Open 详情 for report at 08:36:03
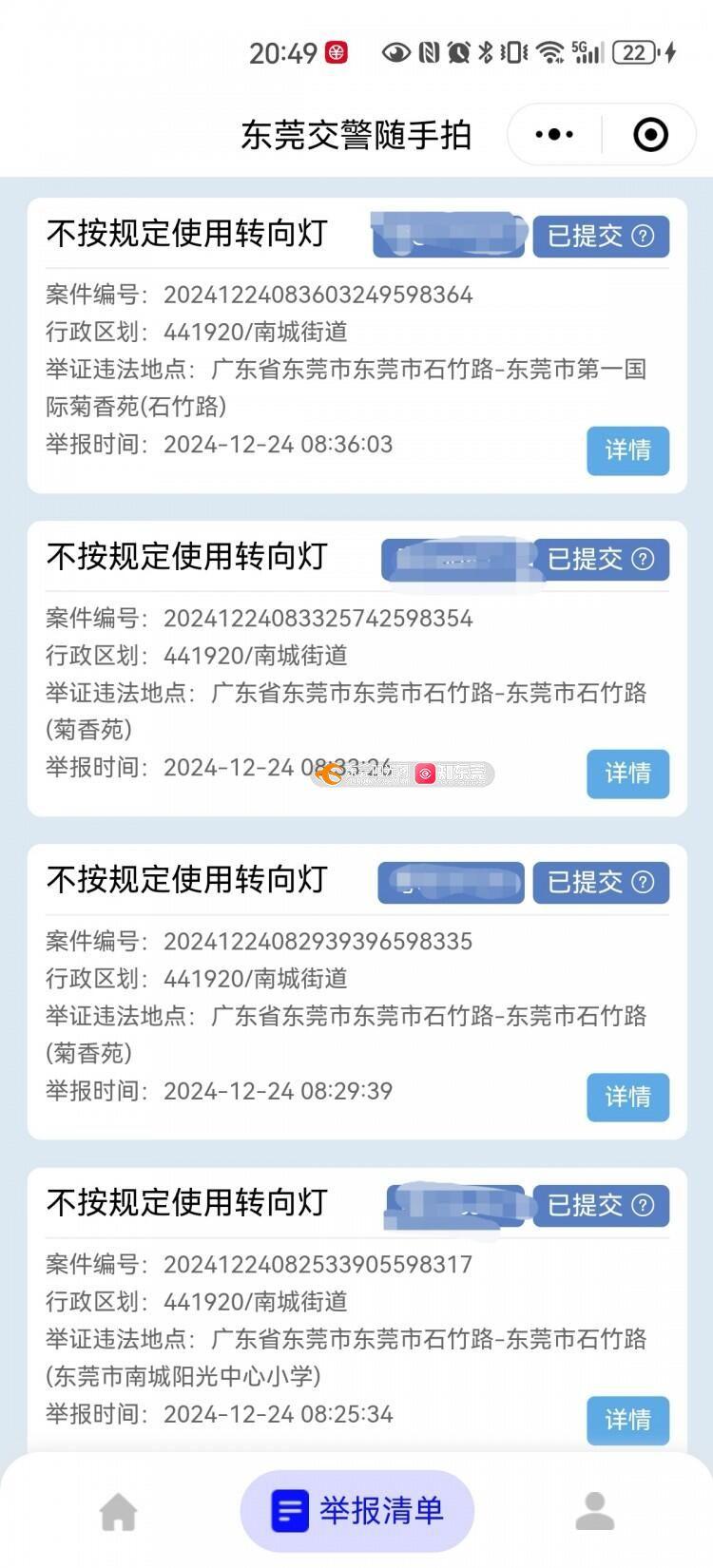 (627, 450)
